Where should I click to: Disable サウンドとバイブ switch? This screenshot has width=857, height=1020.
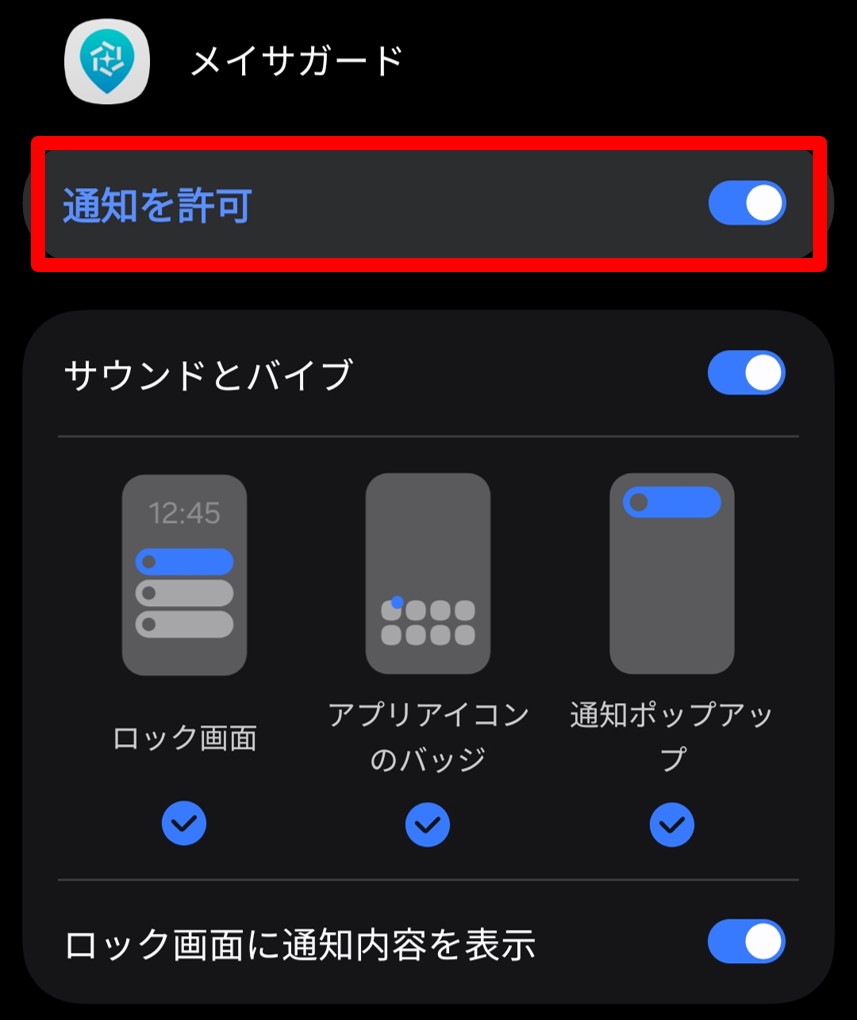(746, 374)
